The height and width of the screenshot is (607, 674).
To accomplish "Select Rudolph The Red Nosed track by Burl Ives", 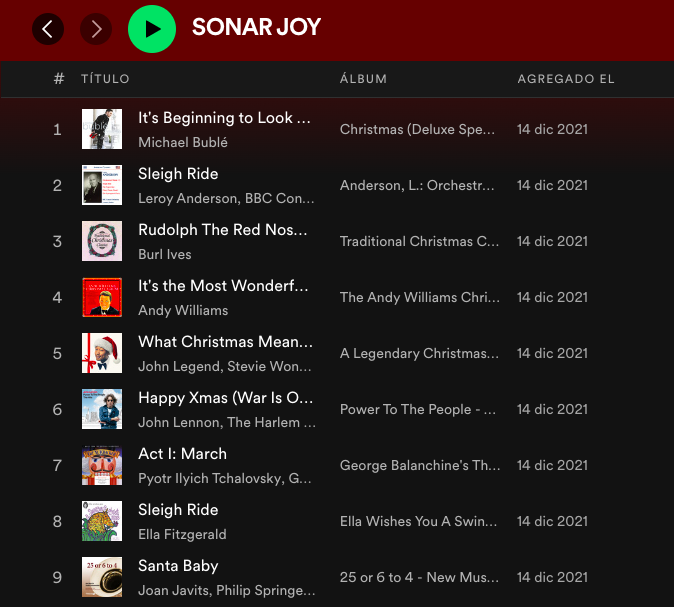I will pyautogui.click(x=222, y=230).
